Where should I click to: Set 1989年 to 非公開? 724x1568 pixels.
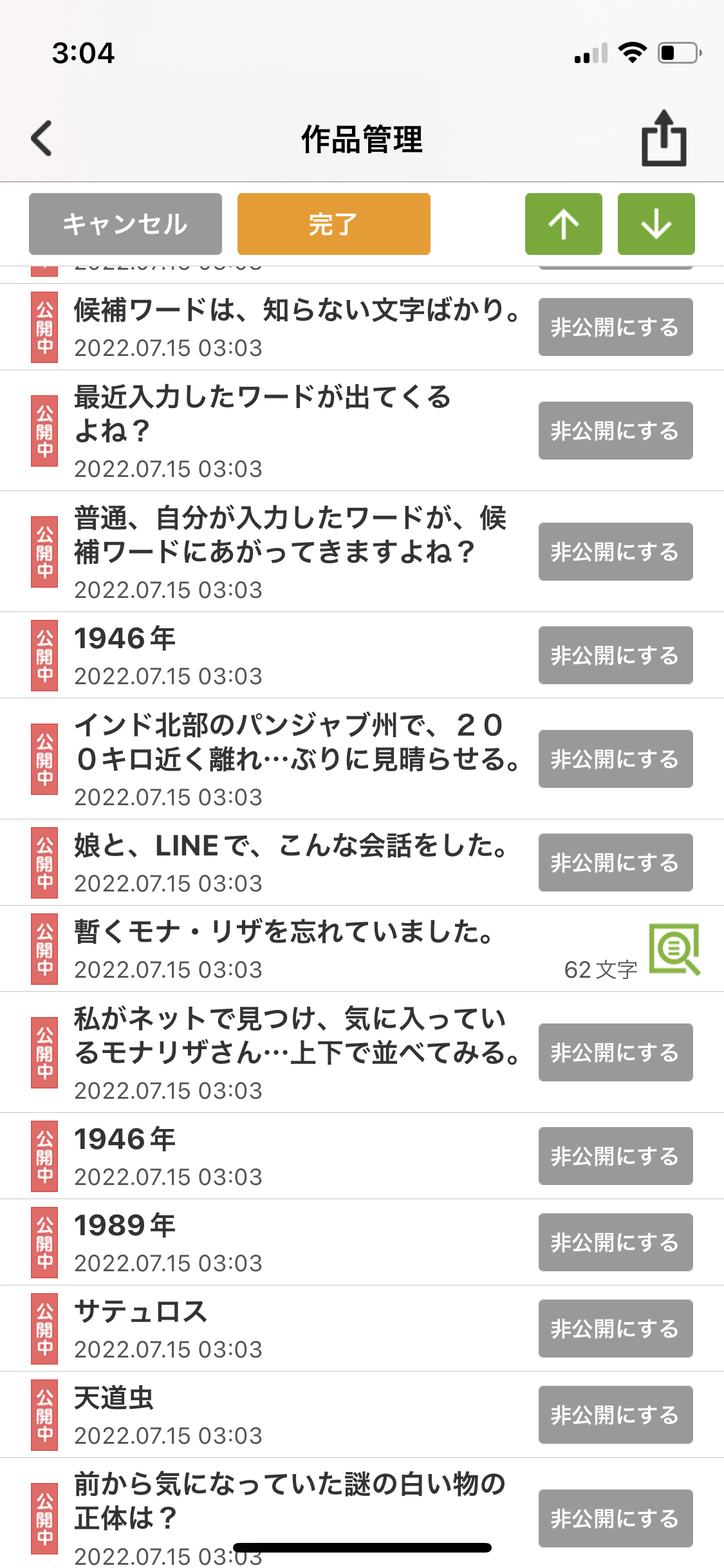615,1242
